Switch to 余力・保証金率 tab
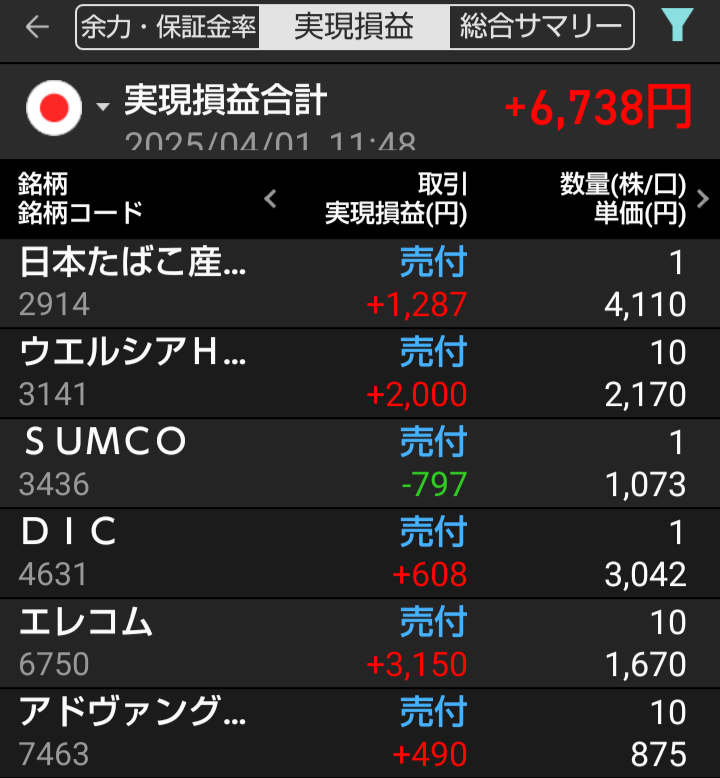Screen dimensions: 720x778 tap(168, 27)
